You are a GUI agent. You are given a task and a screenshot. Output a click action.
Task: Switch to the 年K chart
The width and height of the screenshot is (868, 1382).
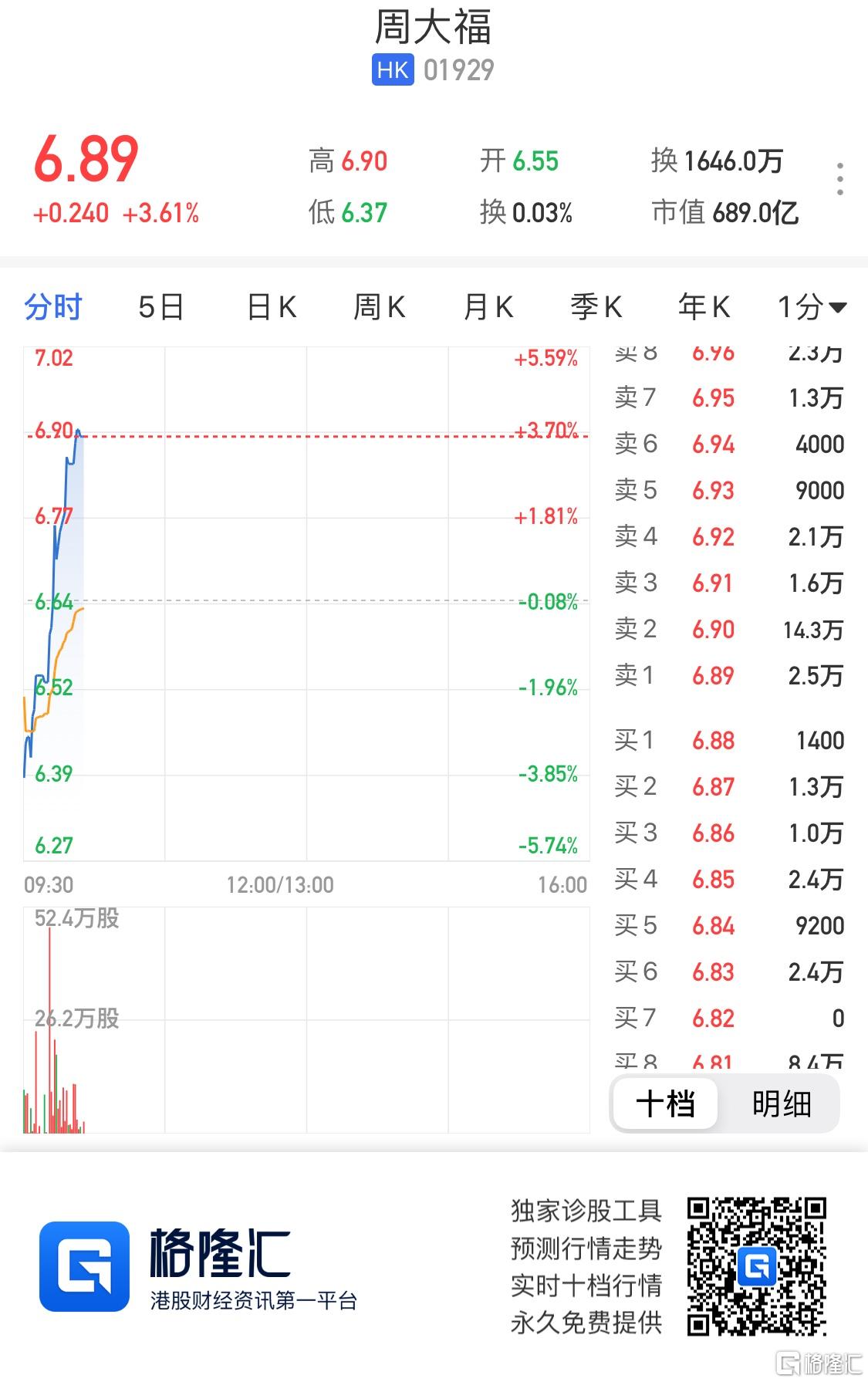pyautogui.click(x=704, y=307)
